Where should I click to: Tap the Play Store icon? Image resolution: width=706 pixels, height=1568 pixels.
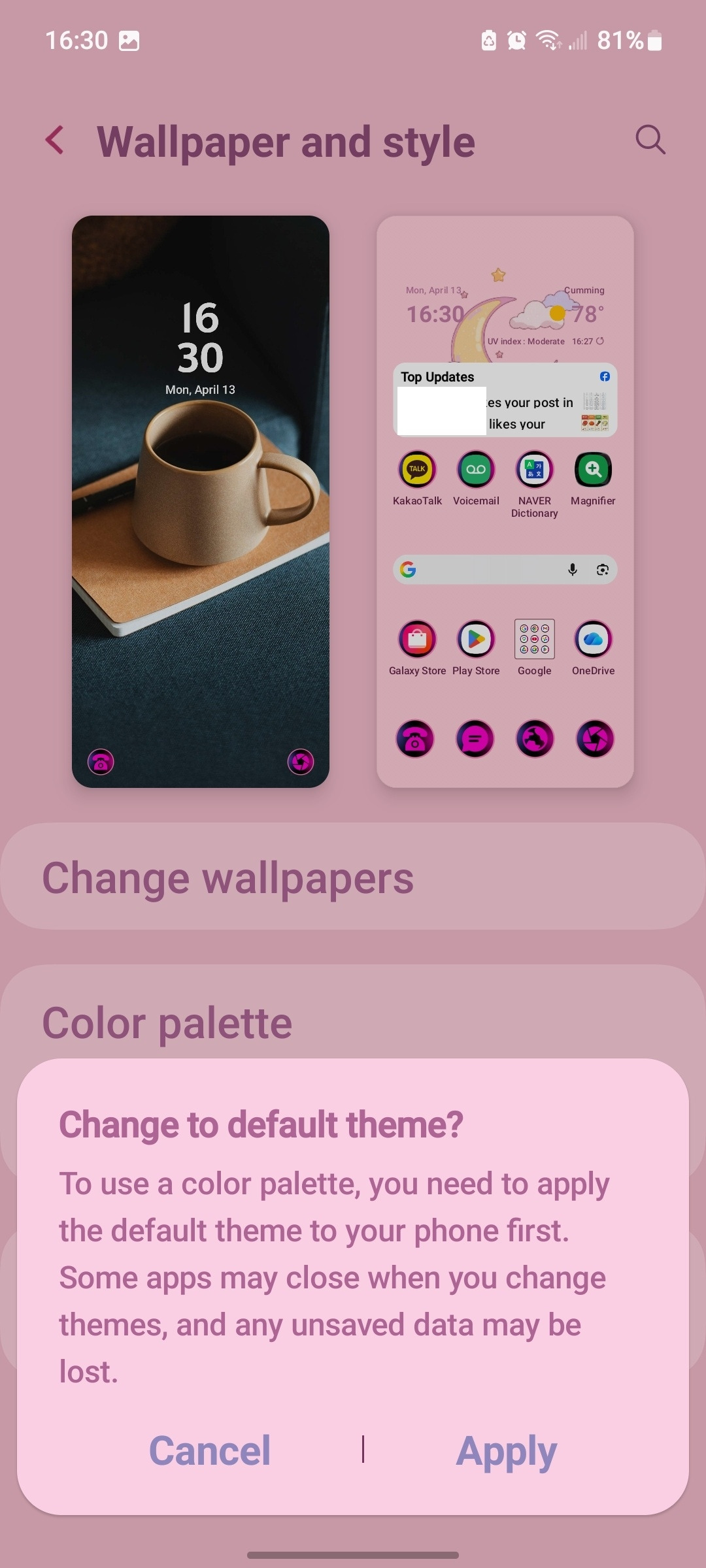[x=475, y=639]
